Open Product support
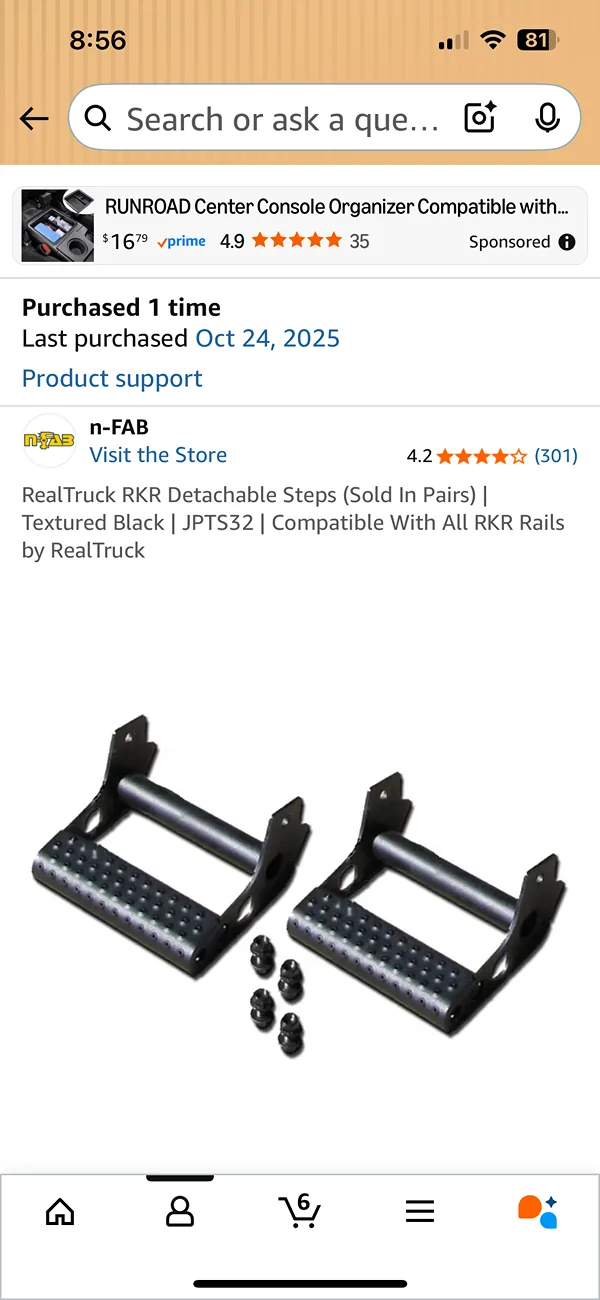The height and width of the screenshot is (1300, 600). point(112,378)
